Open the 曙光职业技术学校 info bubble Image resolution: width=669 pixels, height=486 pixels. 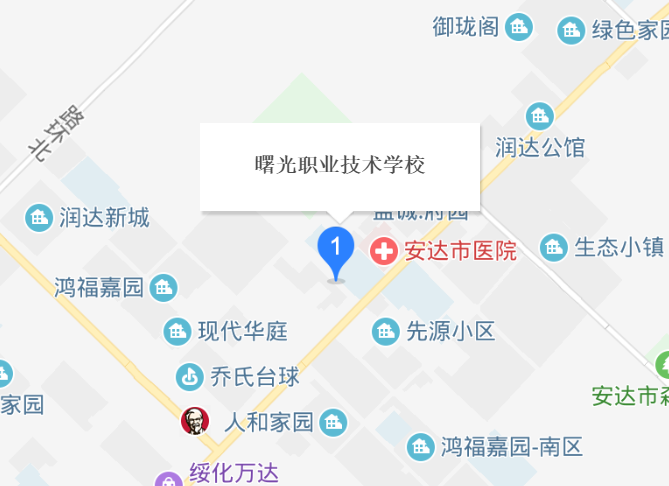(x=340, y=166)
